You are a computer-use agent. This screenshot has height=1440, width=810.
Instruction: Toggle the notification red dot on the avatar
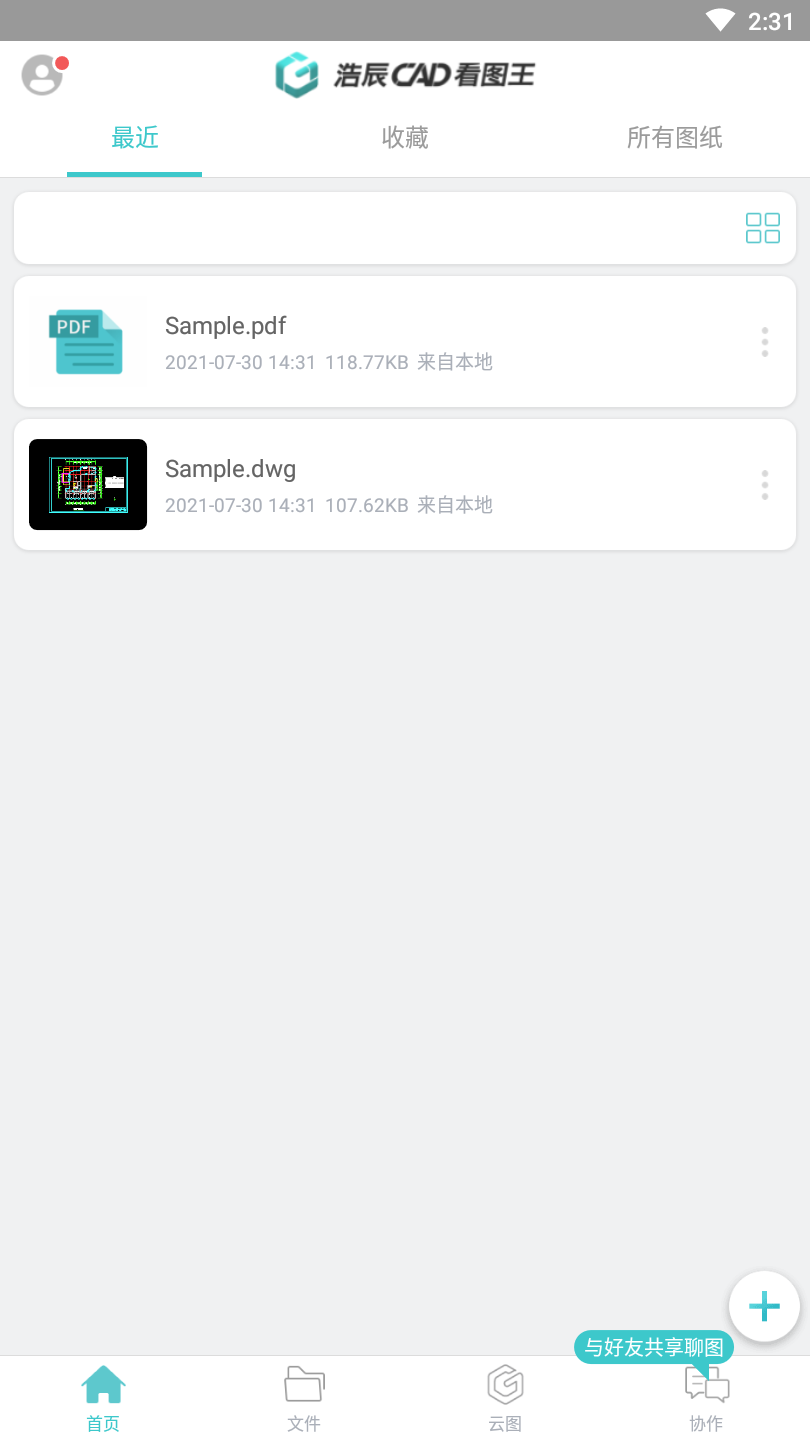tap(62, 61)
